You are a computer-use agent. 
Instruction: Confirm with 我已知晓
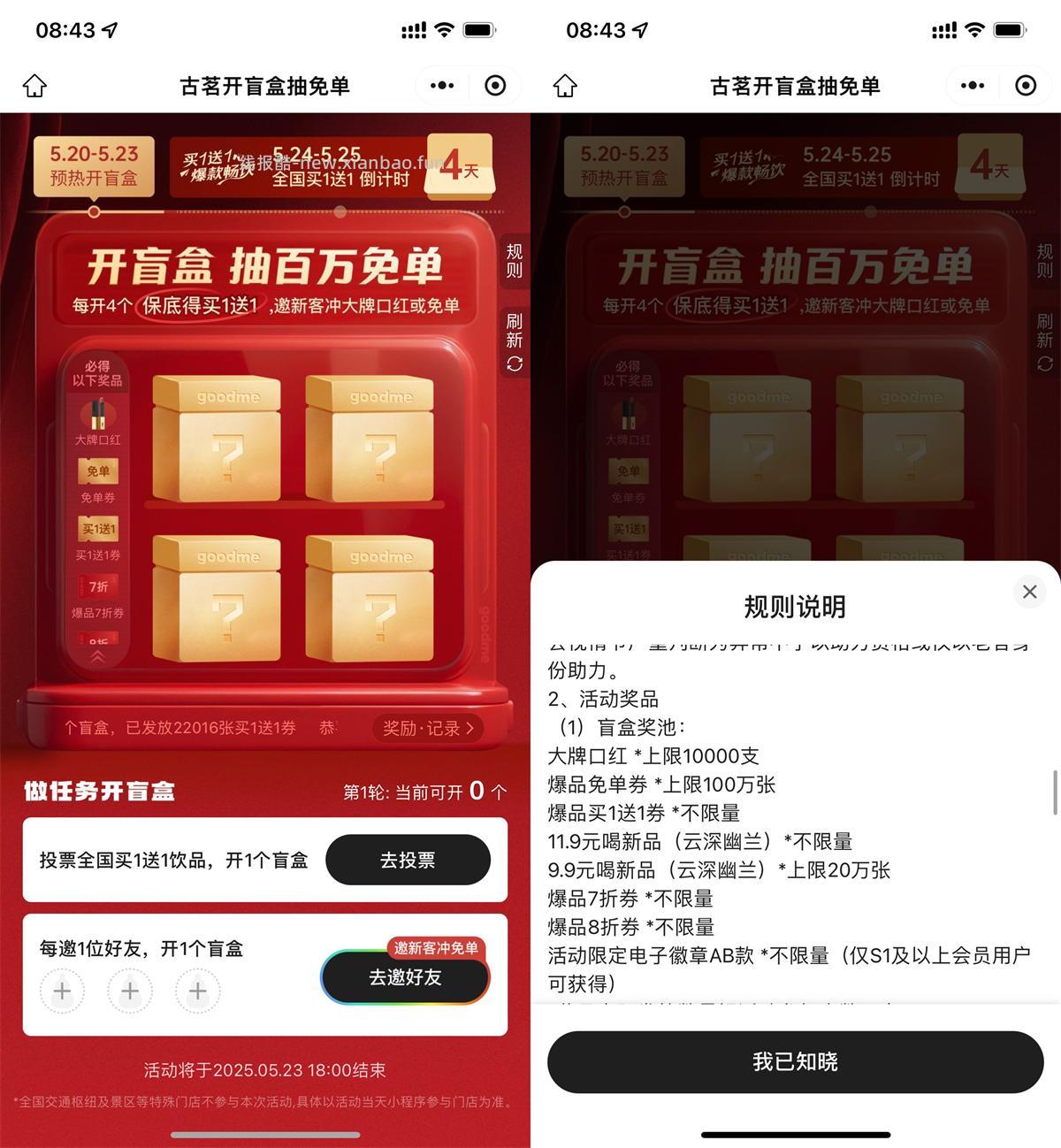coord(795,1061)
